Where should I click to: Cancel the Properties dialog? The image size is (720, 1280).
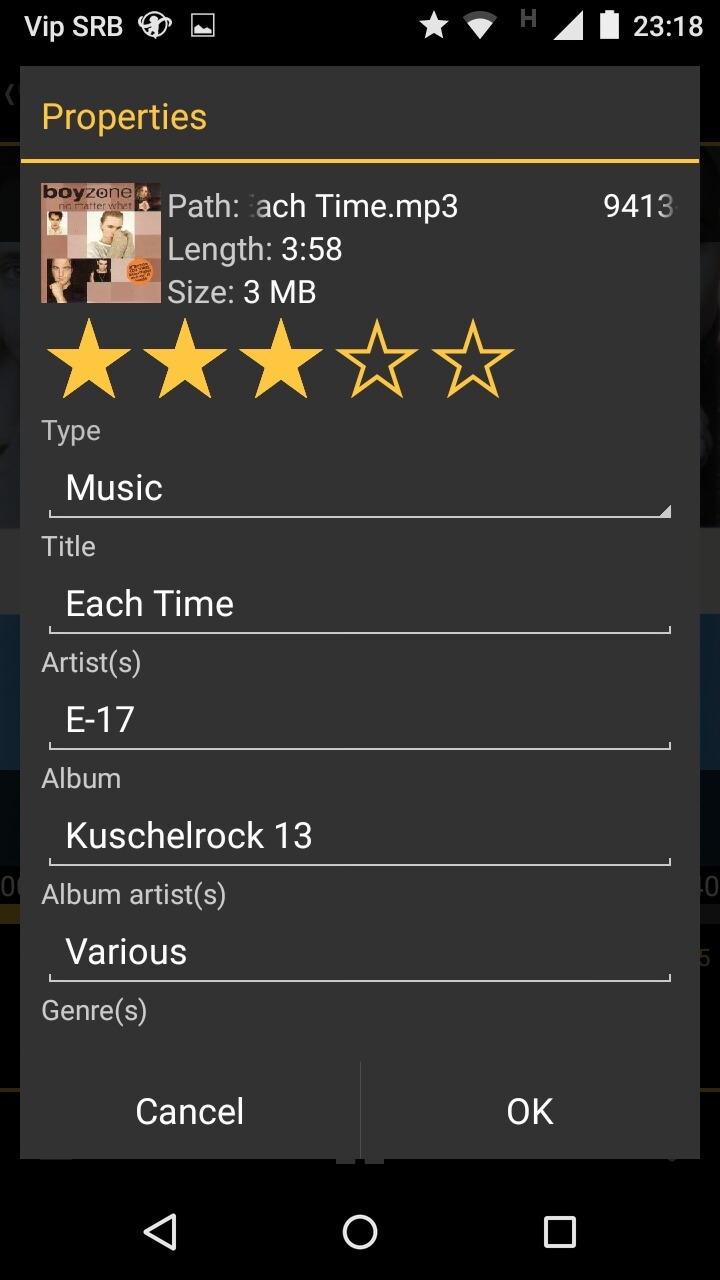pyautogui.click(x=190, y=1111)
